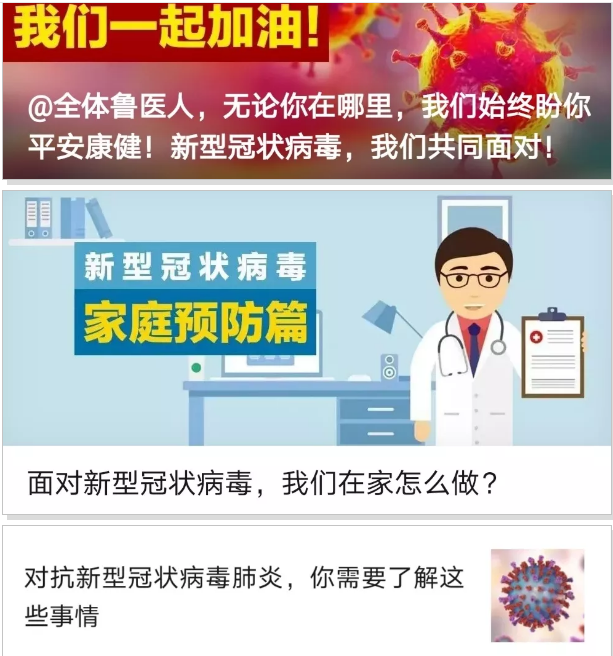The image size is (613, 656).
Task: Open the '我们在家怎么做' home prevention article
Action: pos(264,484)
